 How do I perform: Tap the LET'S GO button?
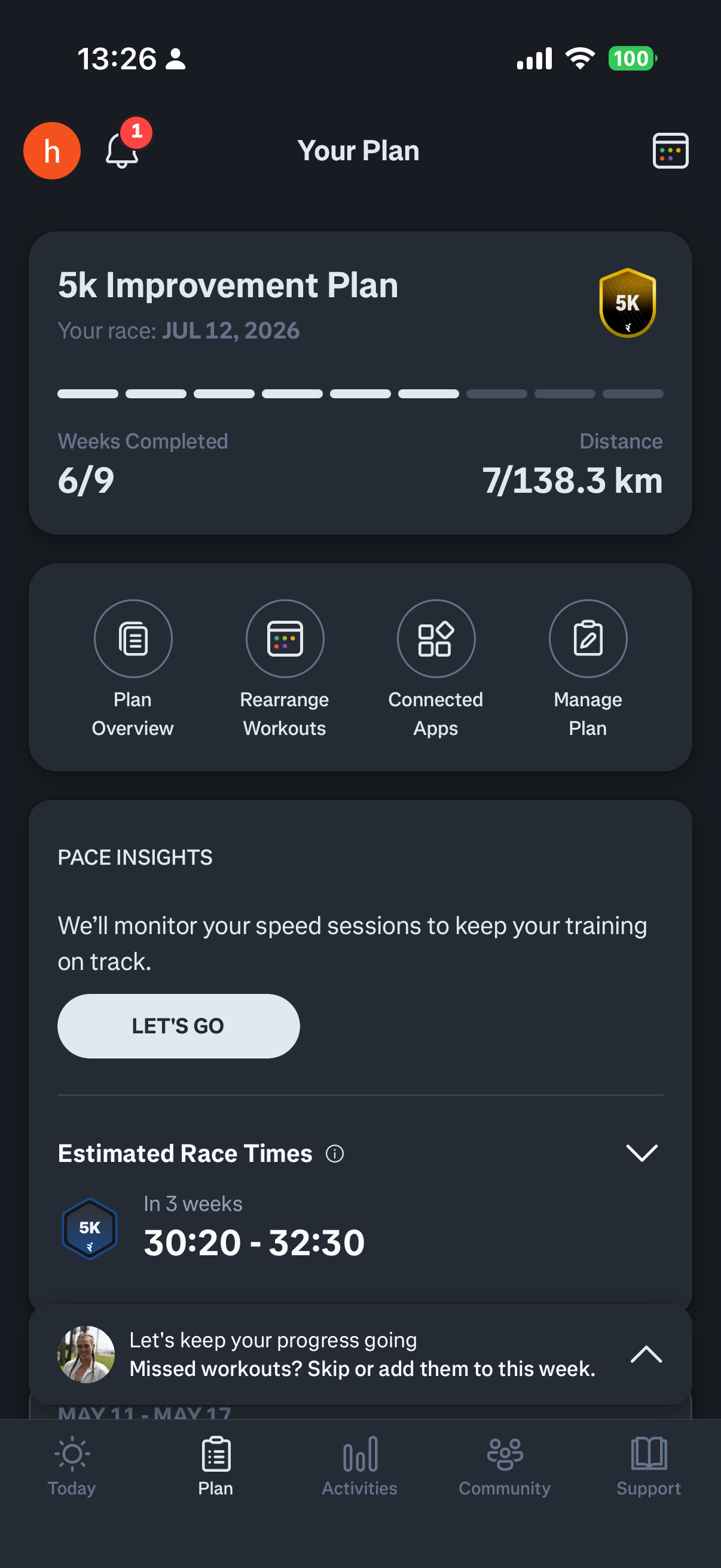click(x=178, y=1026)
